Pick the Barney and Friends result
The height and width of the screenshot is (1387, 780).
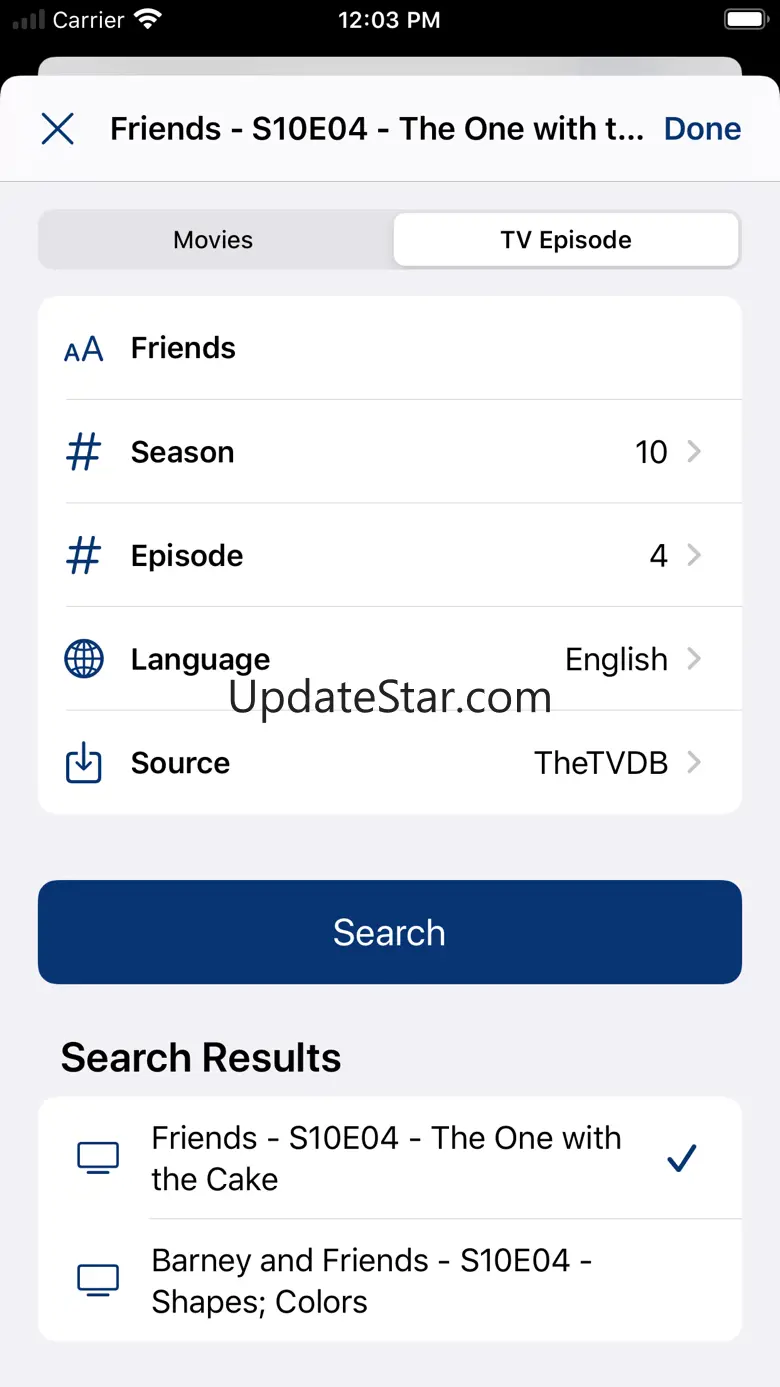(390, 1280)
